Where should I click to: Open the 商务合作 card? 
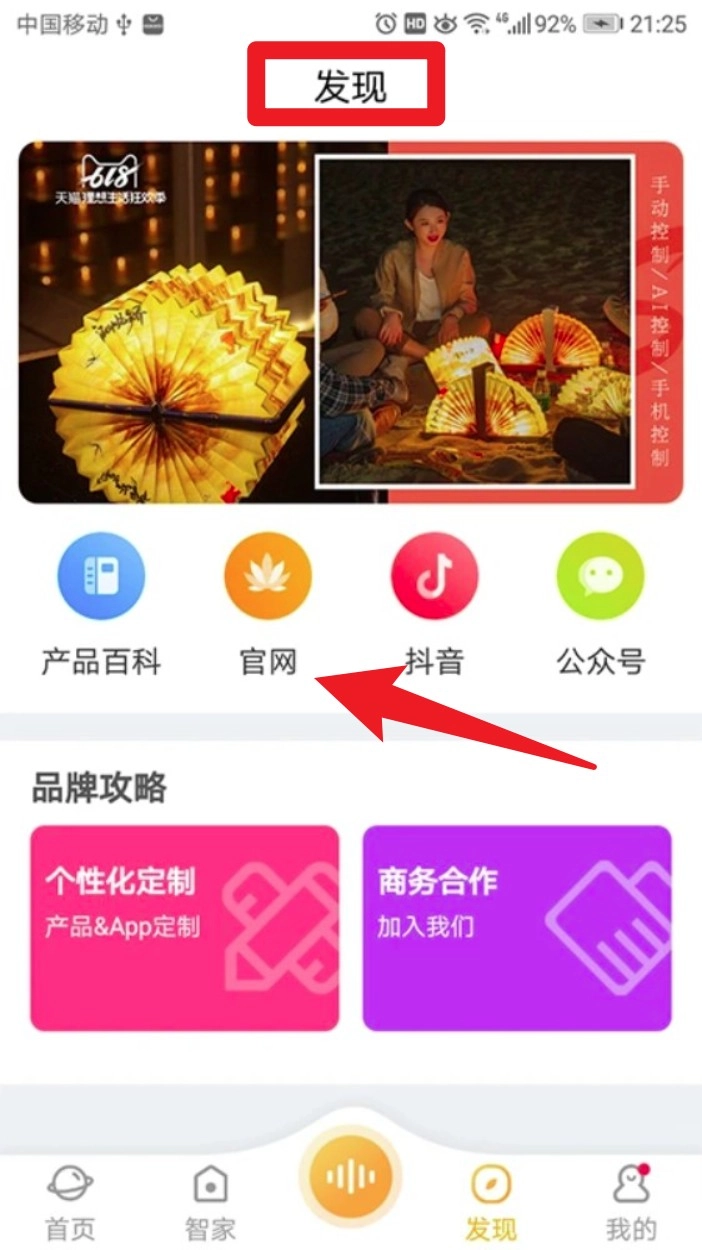[516, 927]
